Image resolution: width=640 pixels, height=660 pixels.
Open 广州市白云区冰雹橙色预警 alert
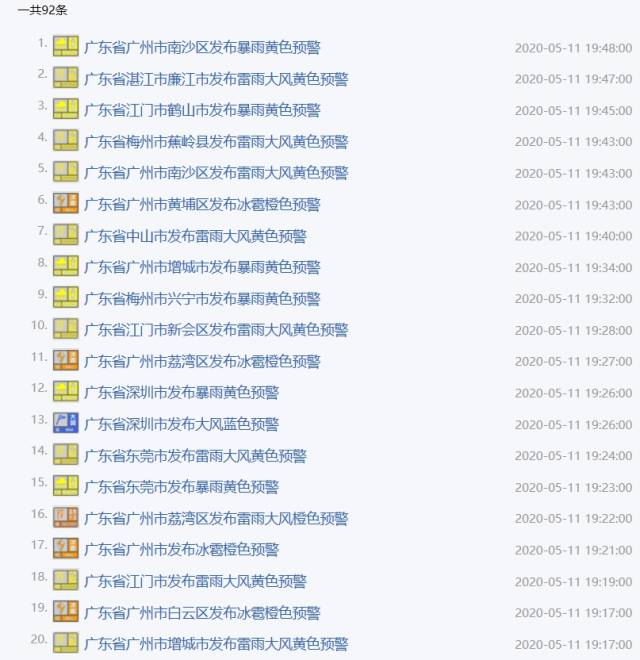coord(202,613)
